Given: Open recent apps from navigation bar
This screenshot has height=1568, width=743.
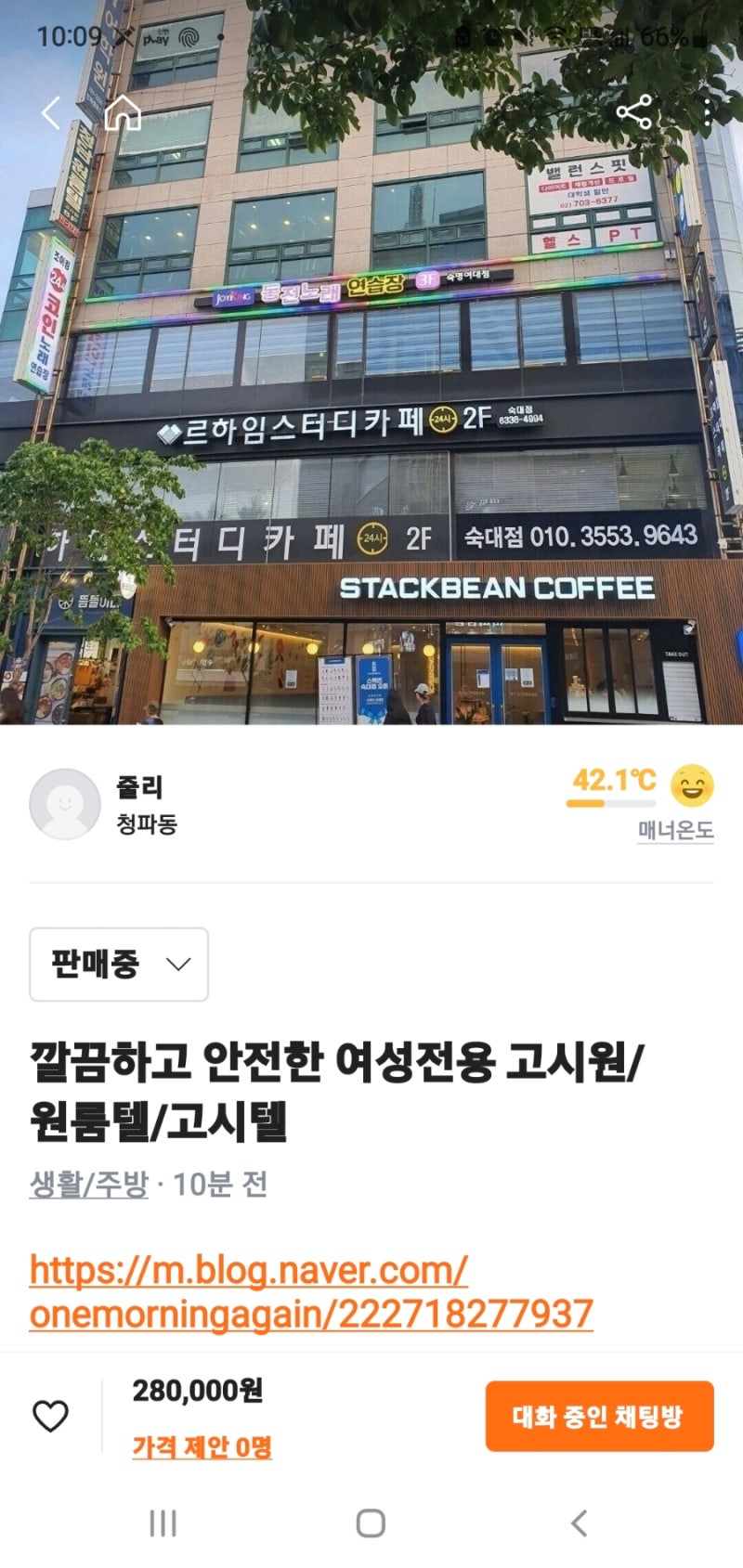Looking at the screenshot, I should pos(163,1523).
